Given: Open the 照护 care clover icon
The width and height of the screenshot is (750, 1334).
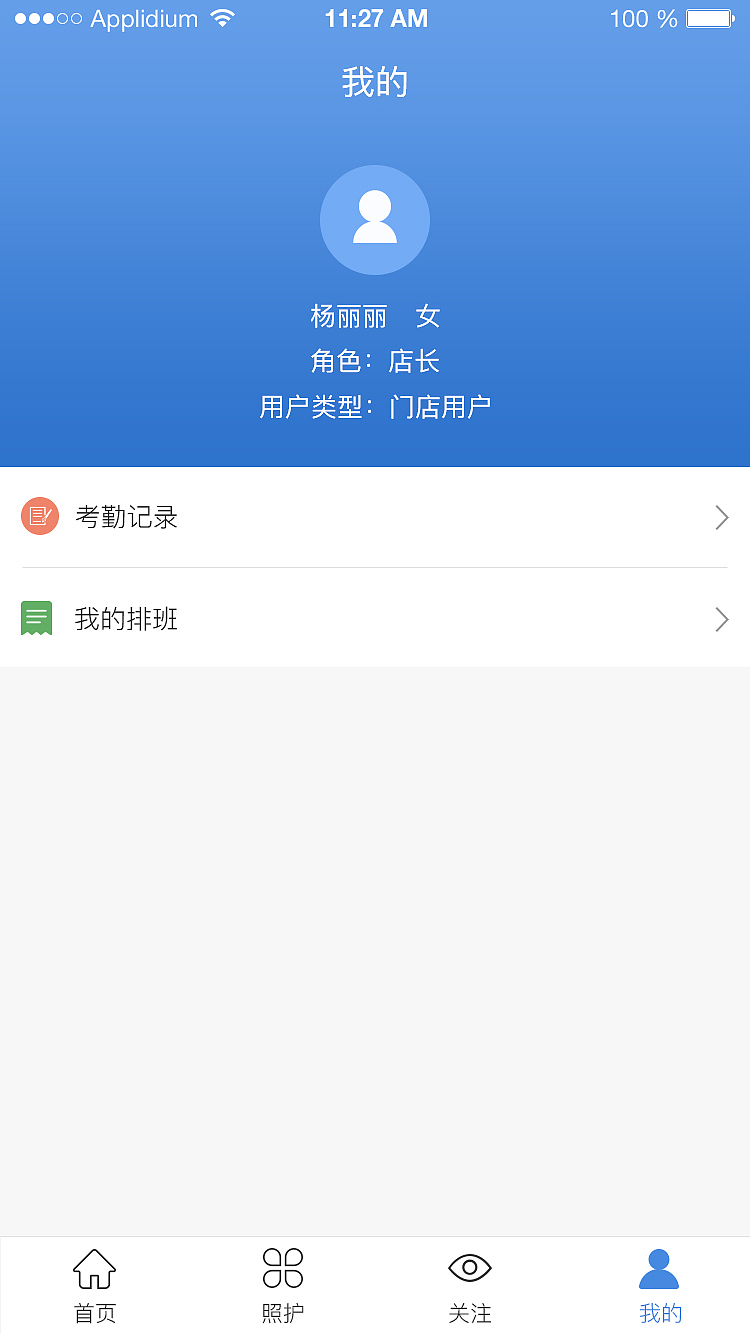Looking at the screenshot, I should click(x=282, y=1267).
